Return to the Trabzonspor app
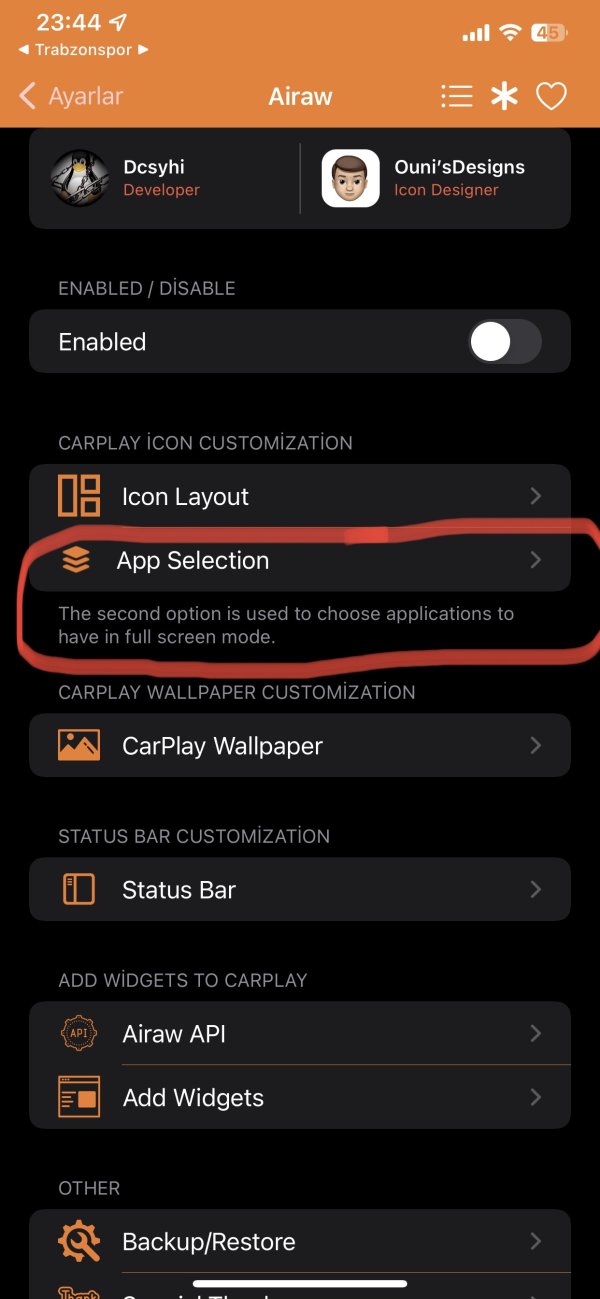The image size is (600, 1299). (x=82, y=49)
